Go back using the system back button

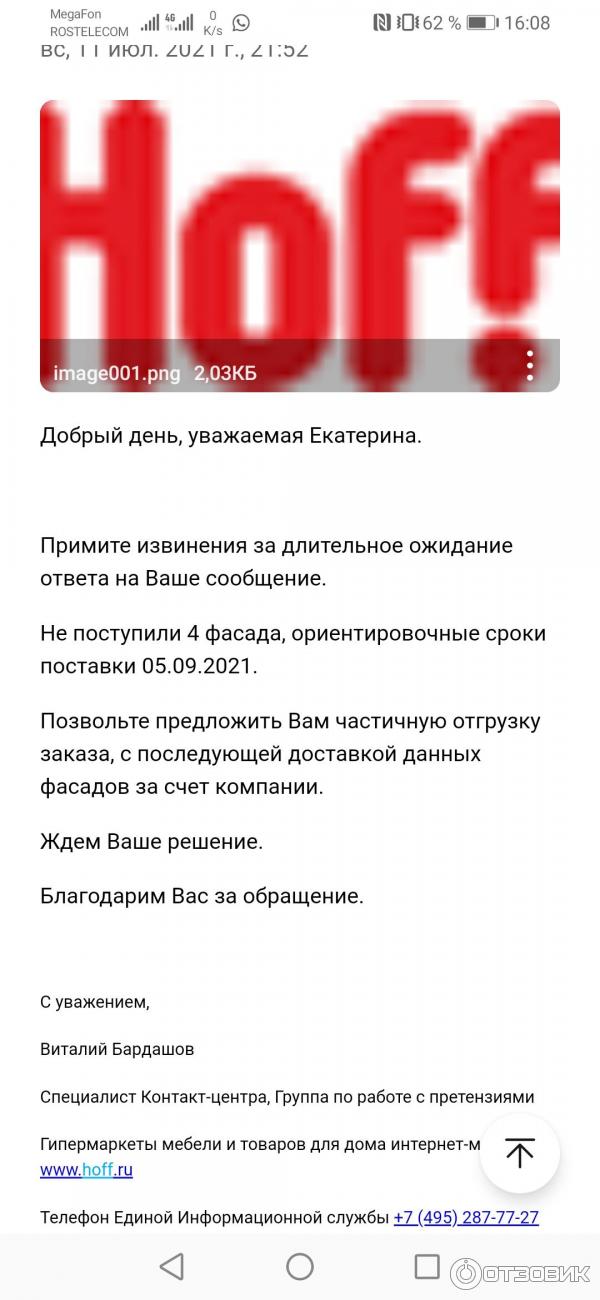(x=172, y=1267)
